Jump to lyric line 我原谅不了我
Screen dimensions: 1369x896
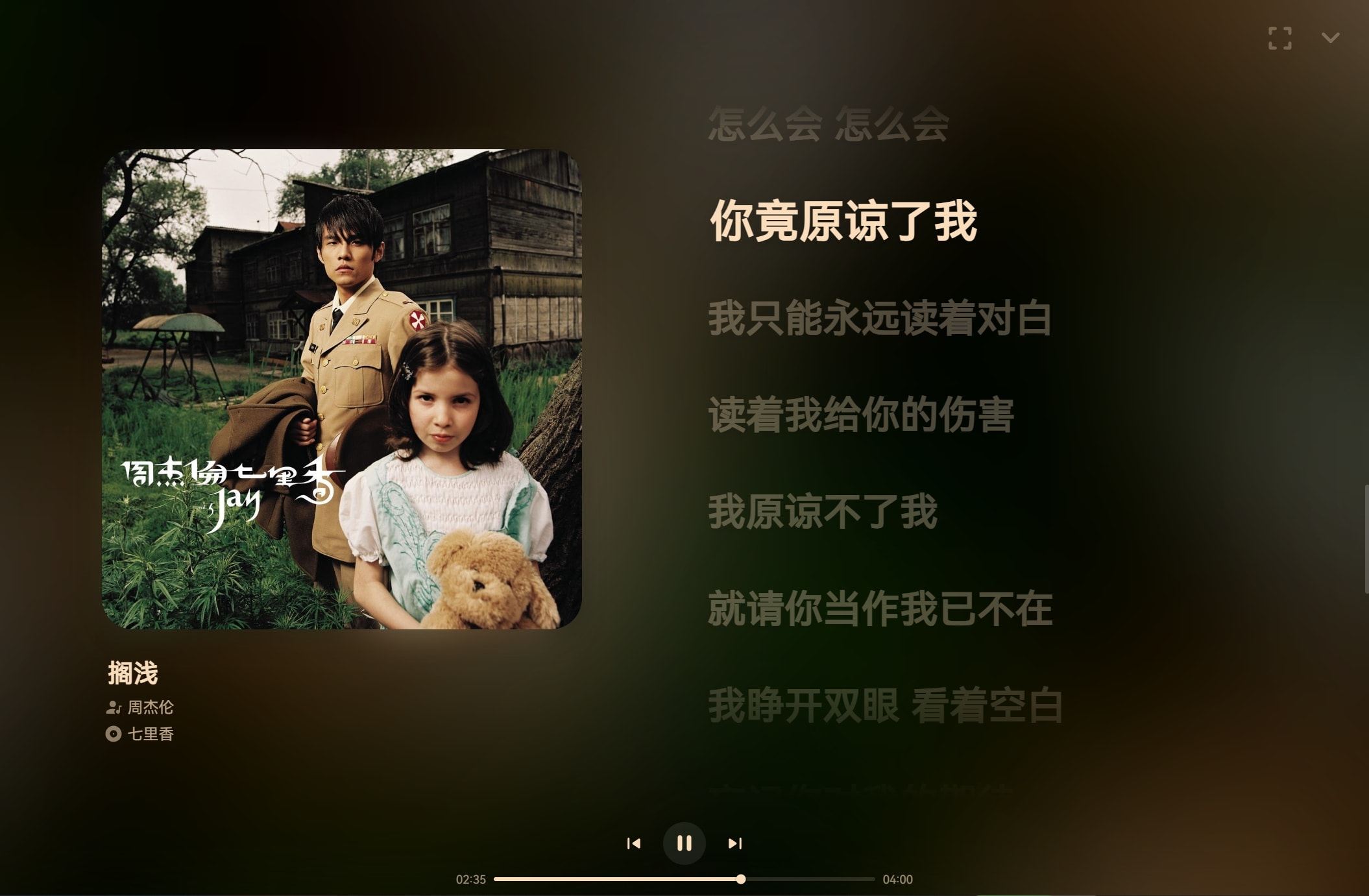click(x=823, y=512)
